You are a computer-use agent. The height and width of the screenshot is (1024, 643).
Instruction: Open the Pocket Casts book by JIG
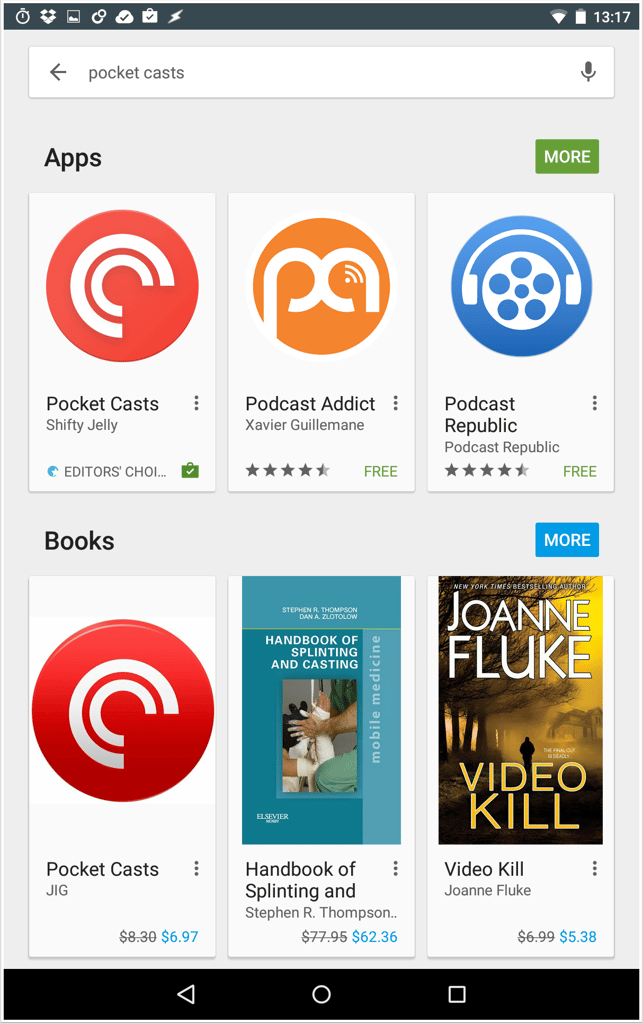coord(122,720)
